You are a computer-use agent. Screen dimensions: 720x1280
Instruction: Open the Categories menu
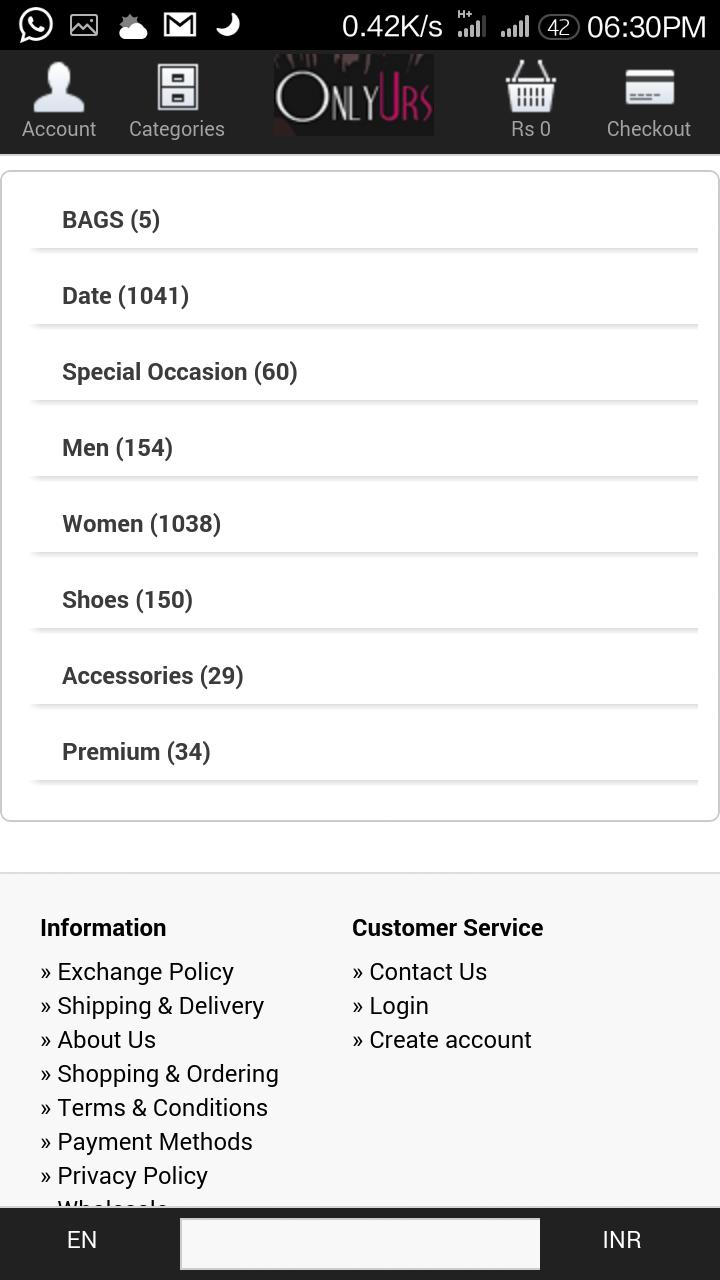[x=177, y=101]
